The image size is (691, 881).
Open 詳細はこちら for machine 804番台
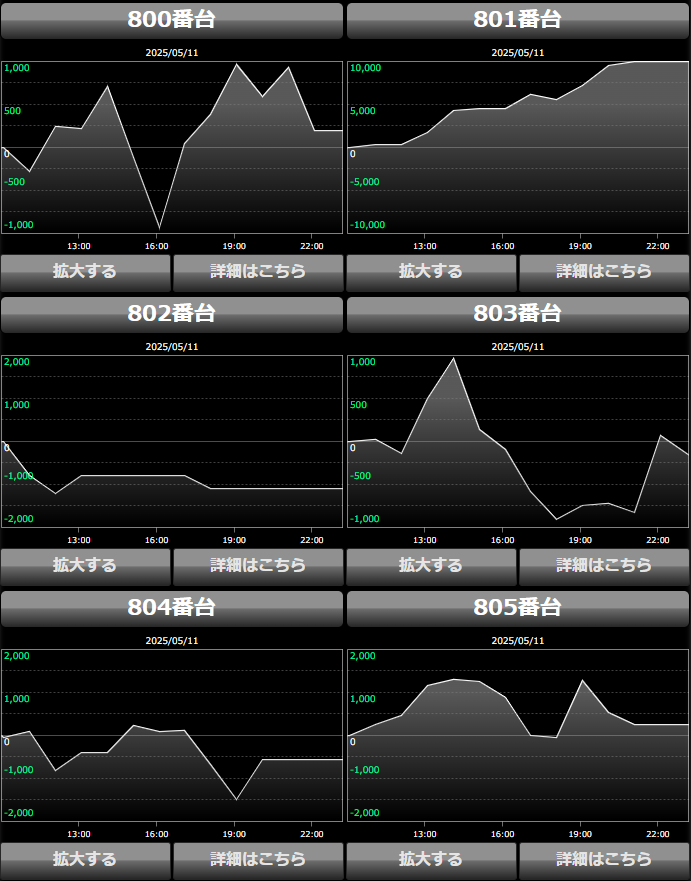pos(258,860)
